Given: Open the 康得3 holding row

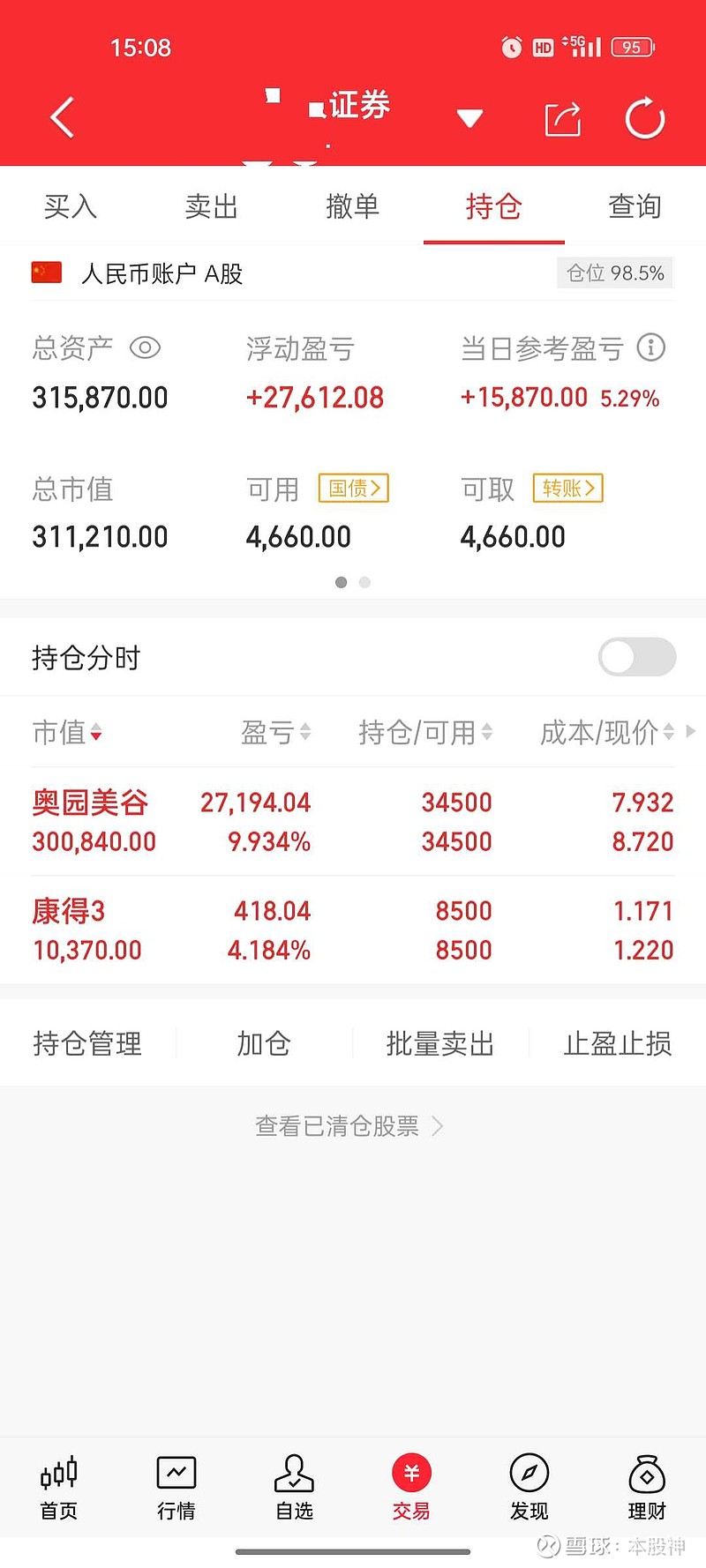Looking at the screenshot, I should pyautogui.click(x=353, y=930).
